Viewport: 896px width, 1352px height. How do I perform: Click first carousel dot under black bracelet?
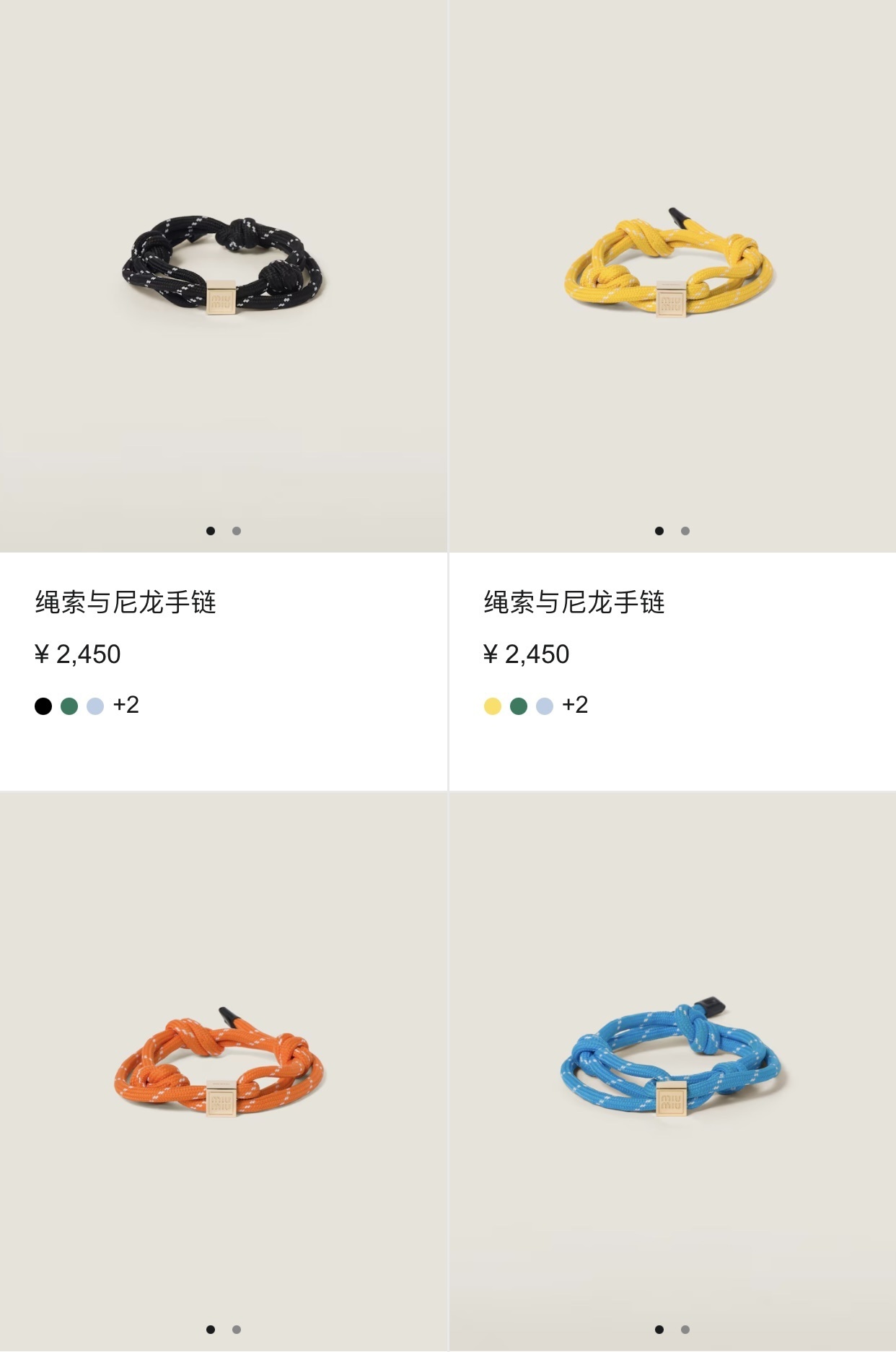coord(212,531)
